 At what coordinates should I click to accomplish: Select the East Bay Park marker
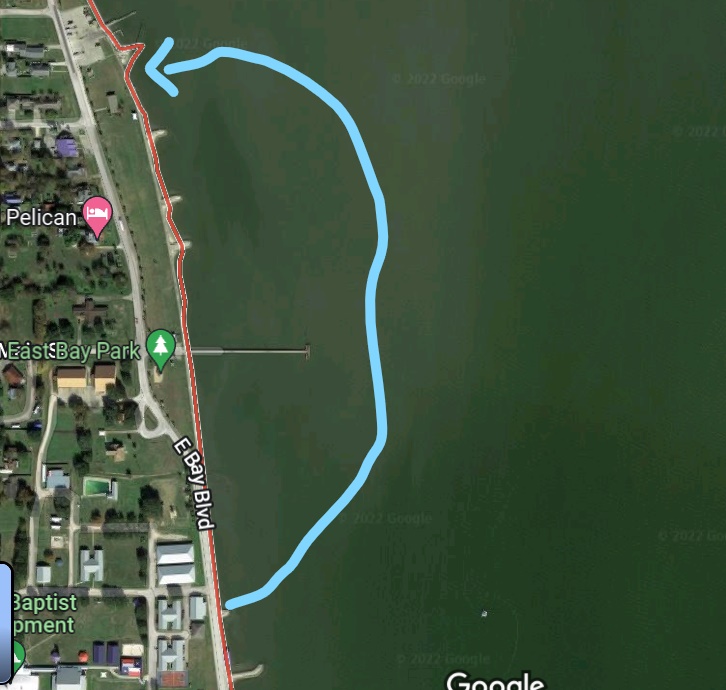coord(160,347)
